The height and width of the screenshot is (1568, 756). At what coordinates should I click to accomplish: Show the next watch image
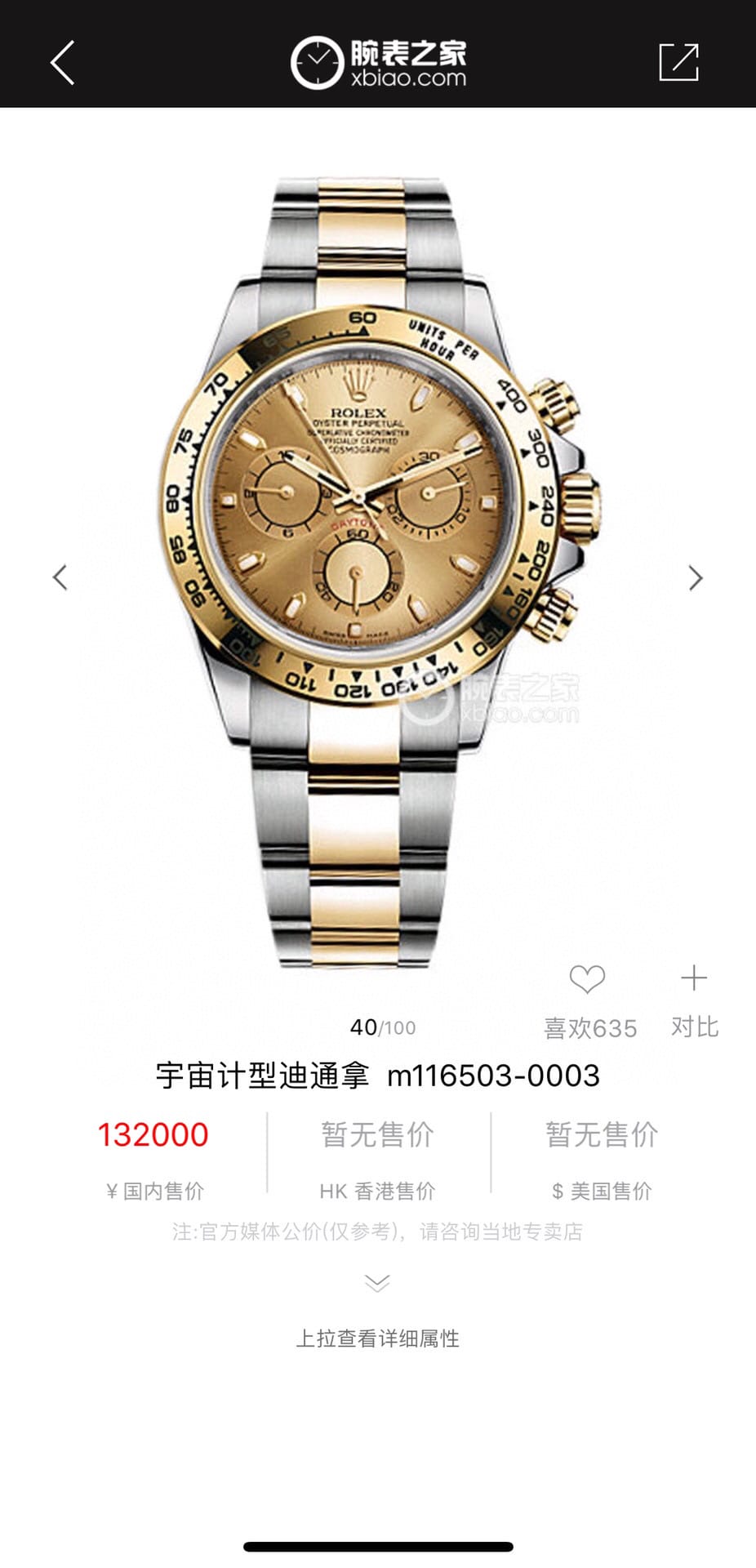pyautogui.click(x=695, y=577)
